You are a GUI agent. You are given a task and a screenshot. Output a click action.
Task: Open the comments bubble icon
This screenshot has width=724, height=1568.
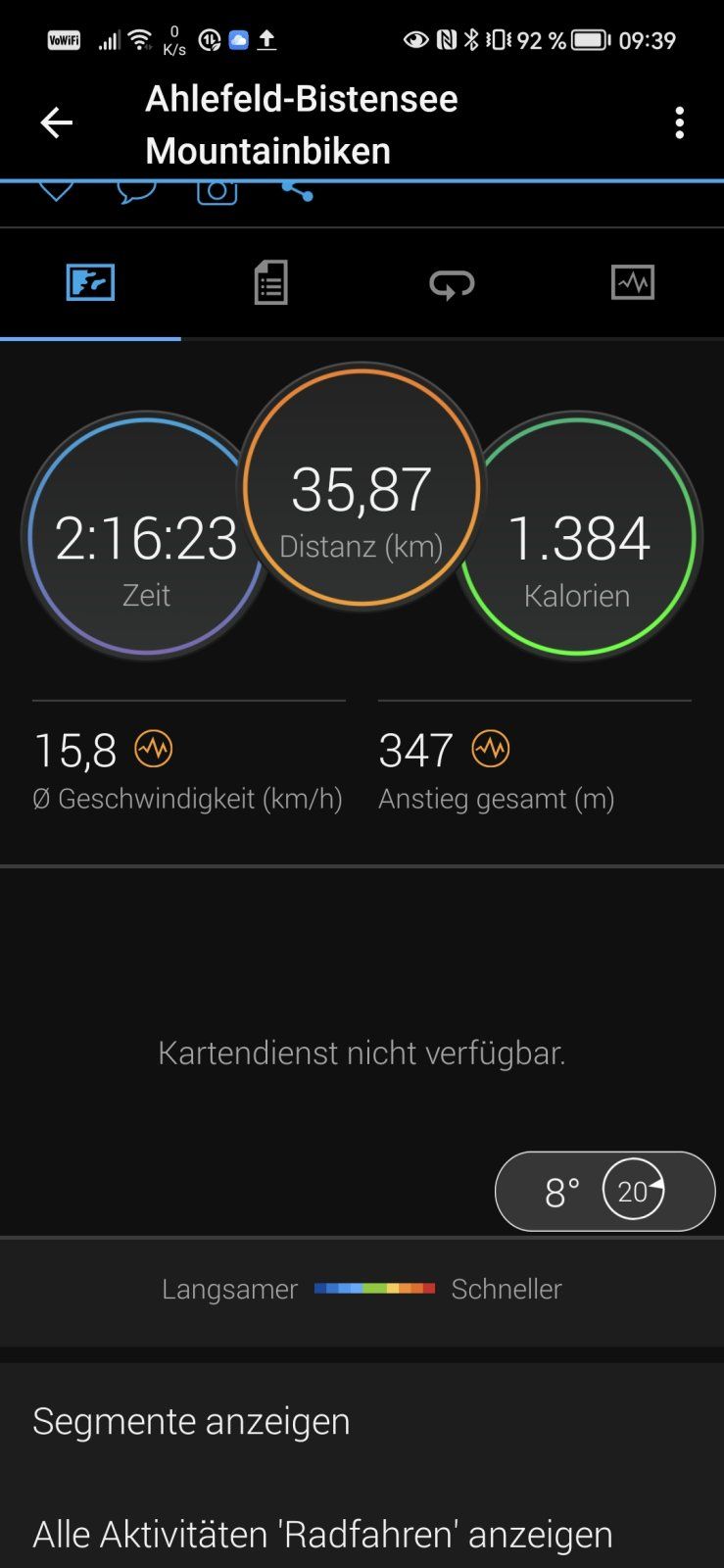coord(136,191)
